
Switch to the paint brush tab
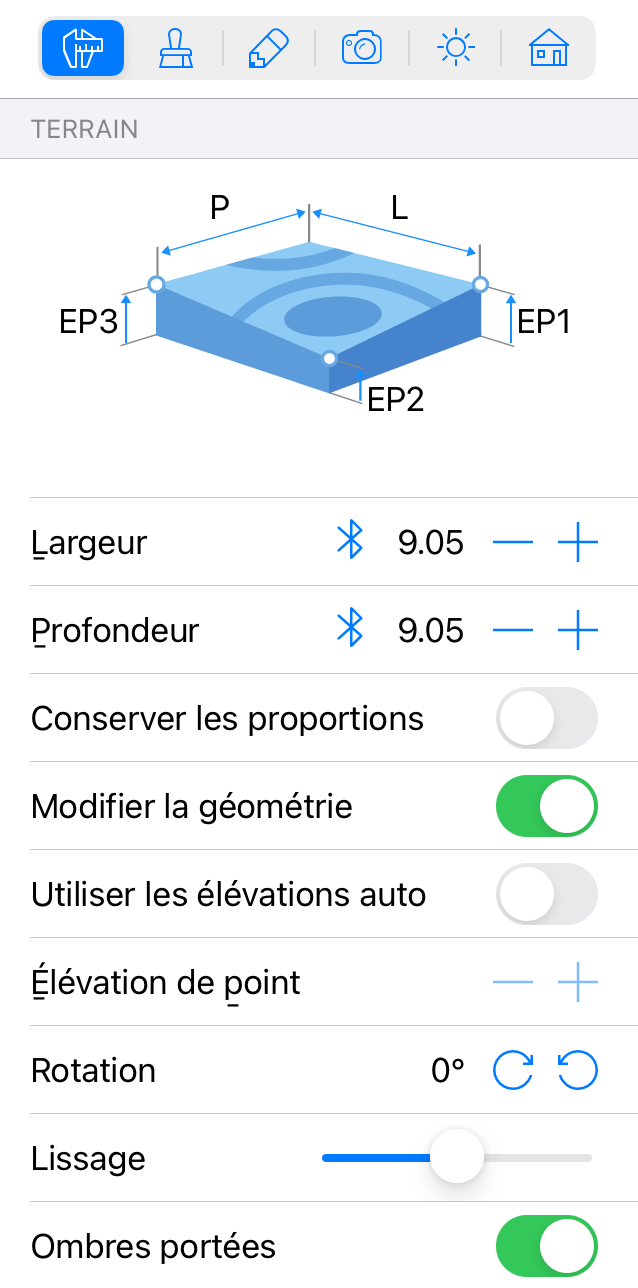[175, 47]
